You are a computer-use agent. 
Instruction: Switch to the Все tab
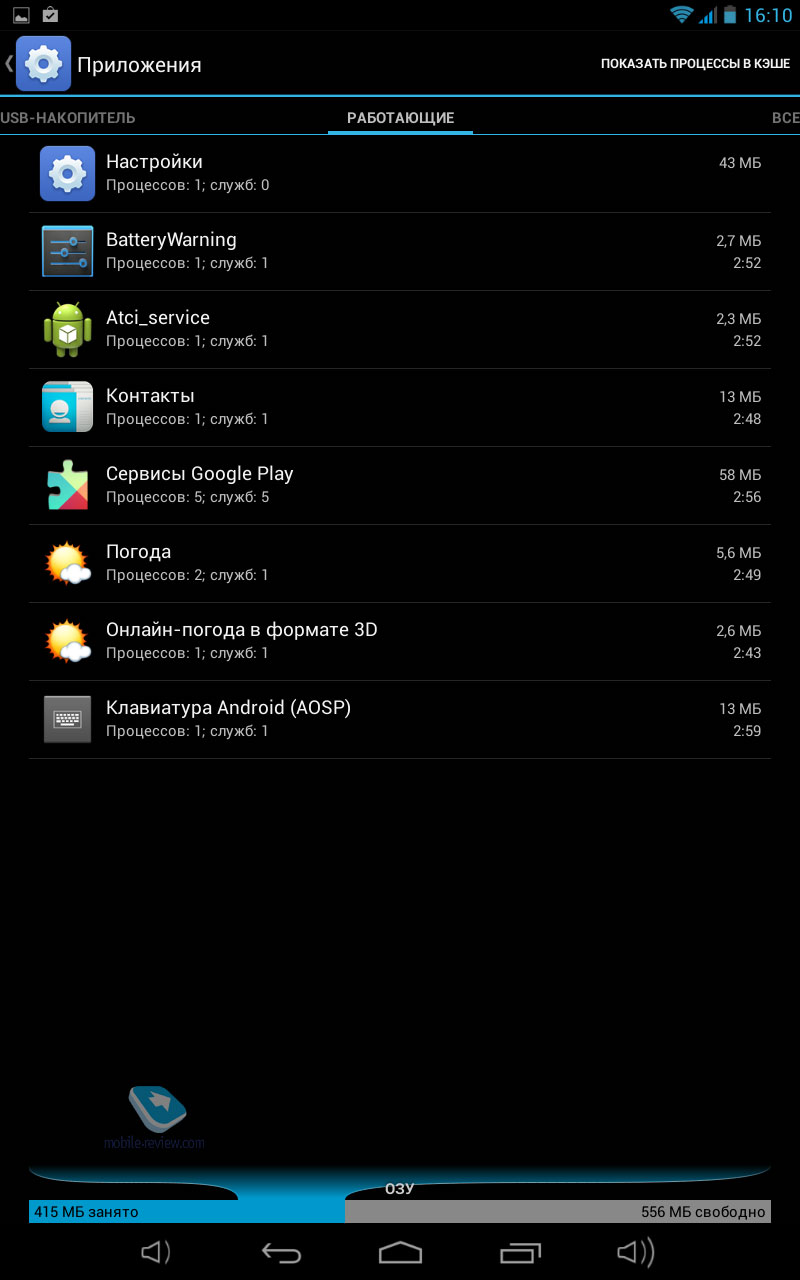(x=785, y=118)
